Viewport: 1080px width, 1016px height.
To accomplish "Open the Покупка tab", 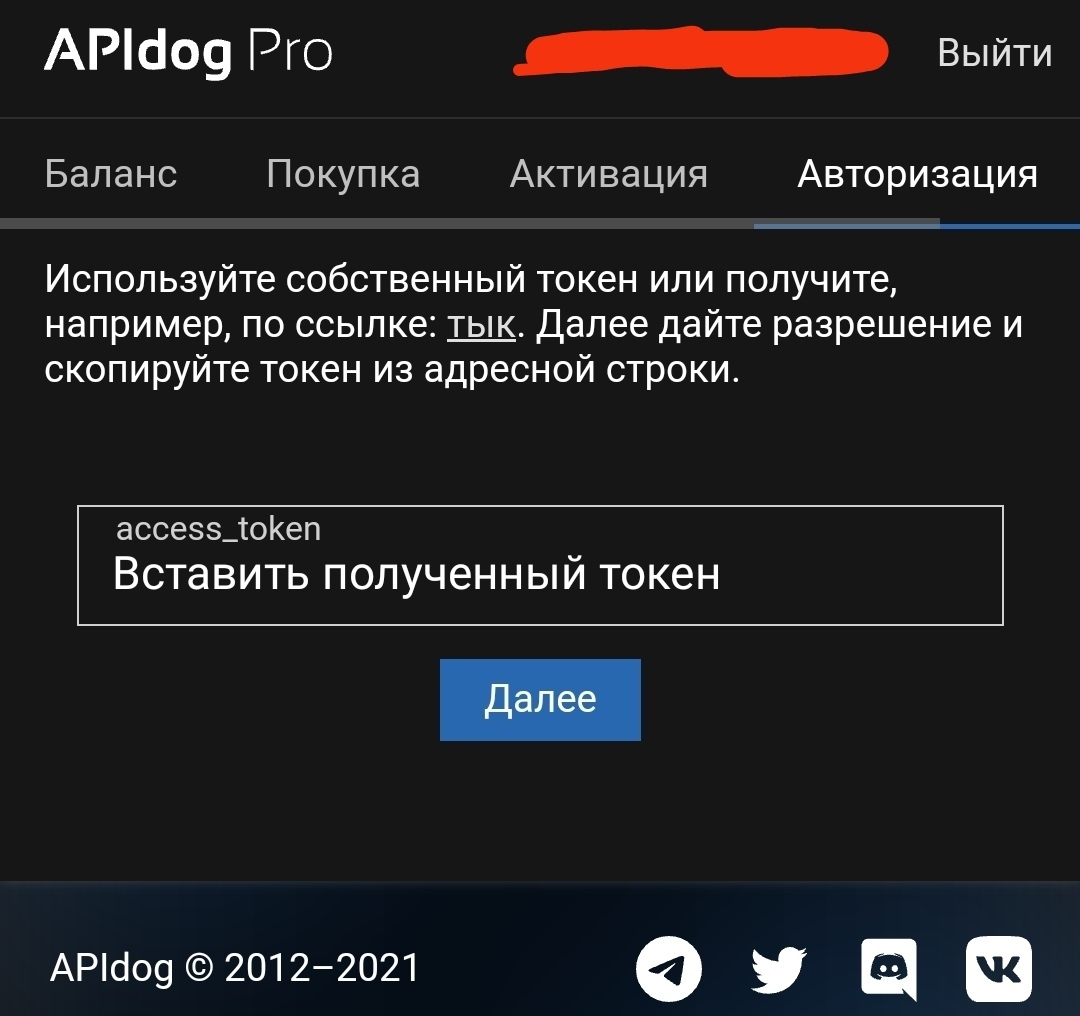I will click(x=343, y=174).
